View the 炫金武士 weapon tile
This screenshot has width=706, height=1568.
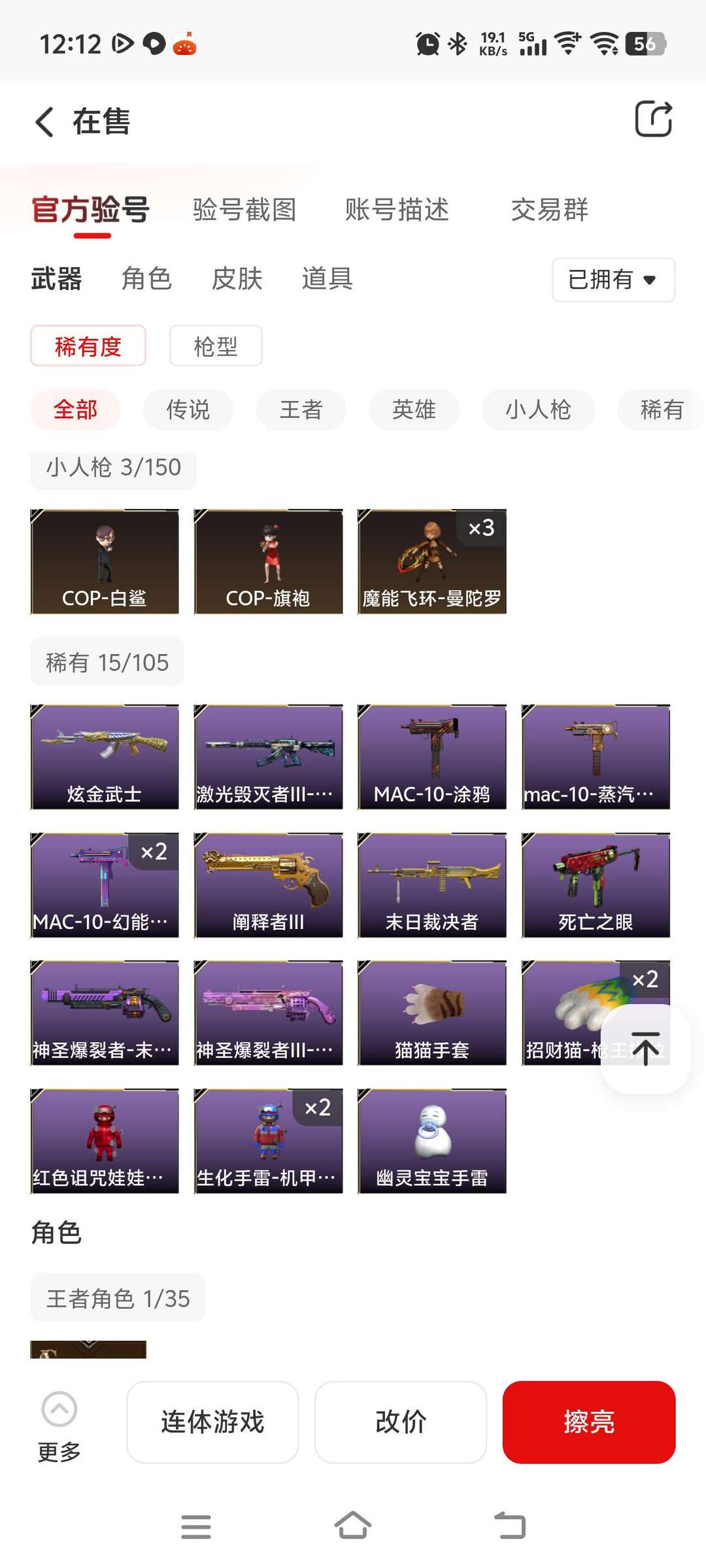coord(105,757)
